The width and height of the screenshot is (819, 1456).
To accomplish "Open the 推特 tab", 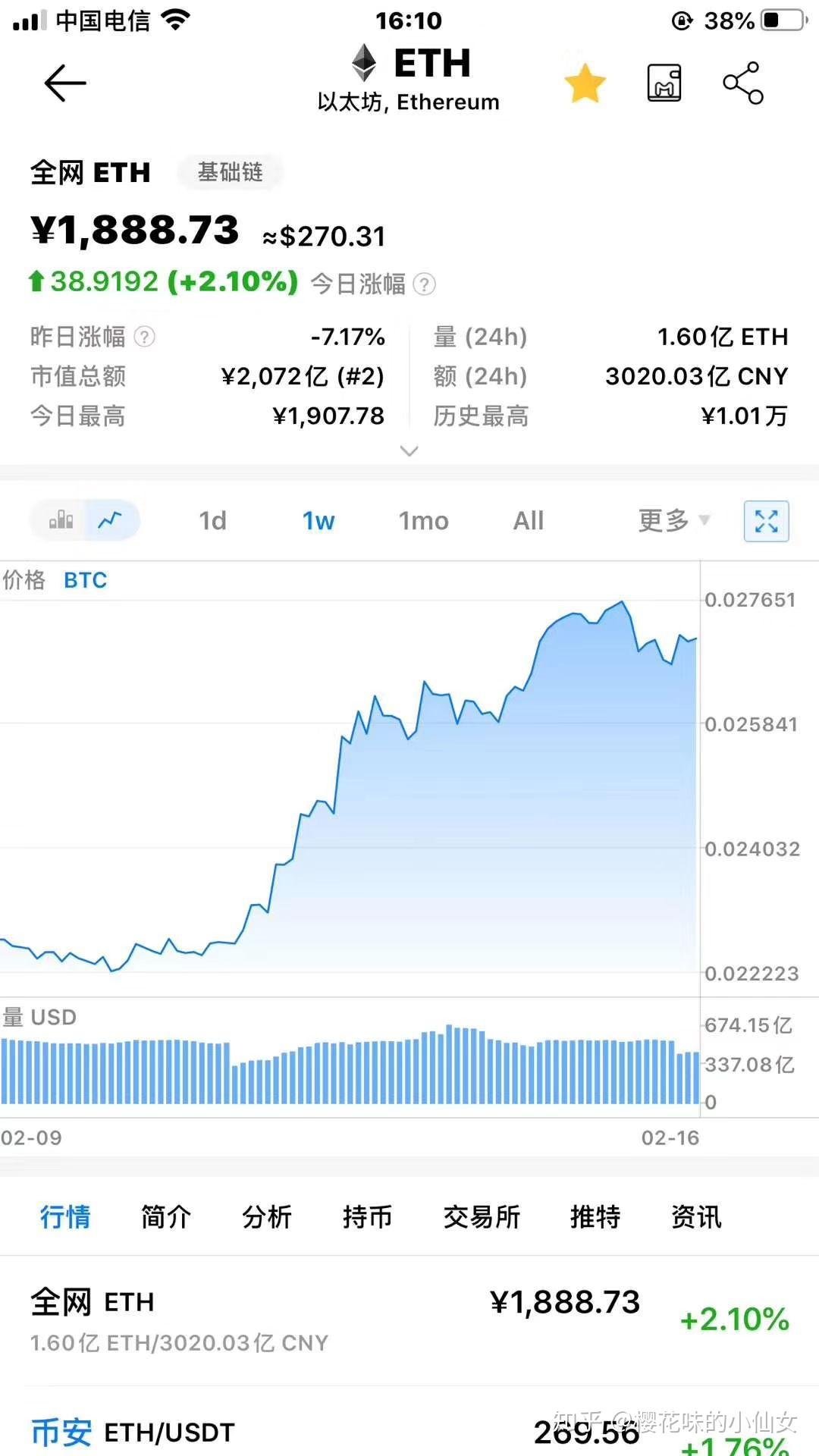I will click(x=595, y=1216).
